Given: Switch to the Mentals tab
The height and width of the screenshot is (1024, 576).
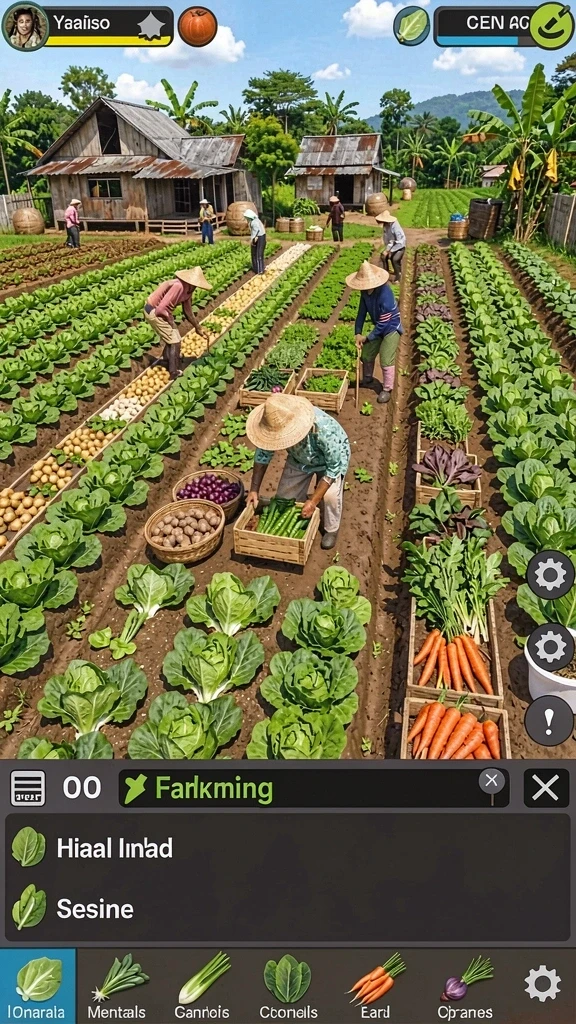Looking at the screenshot, I should (x=118, y=986).
